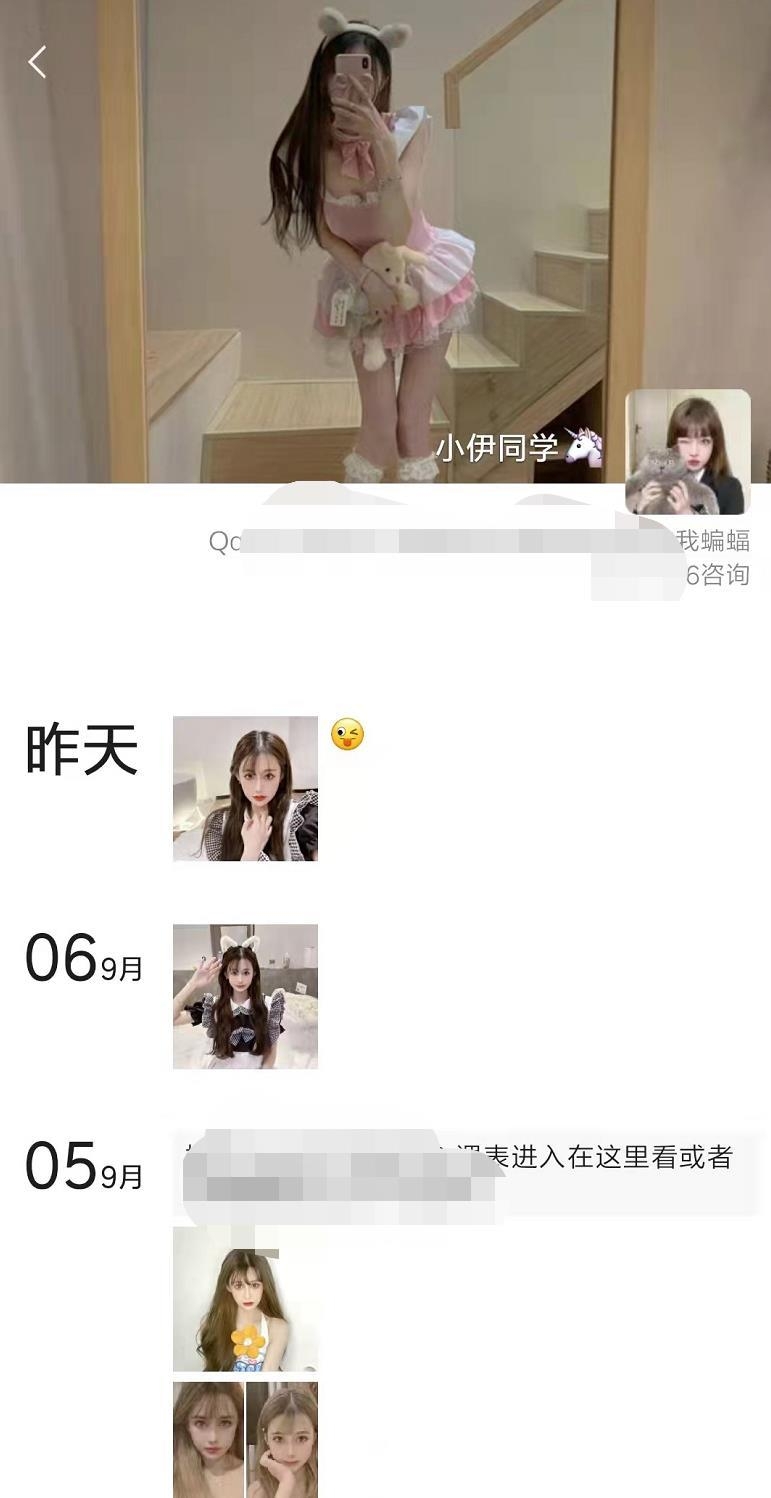
Task: Open yesterday's photo post
Action: coord(245,788)
